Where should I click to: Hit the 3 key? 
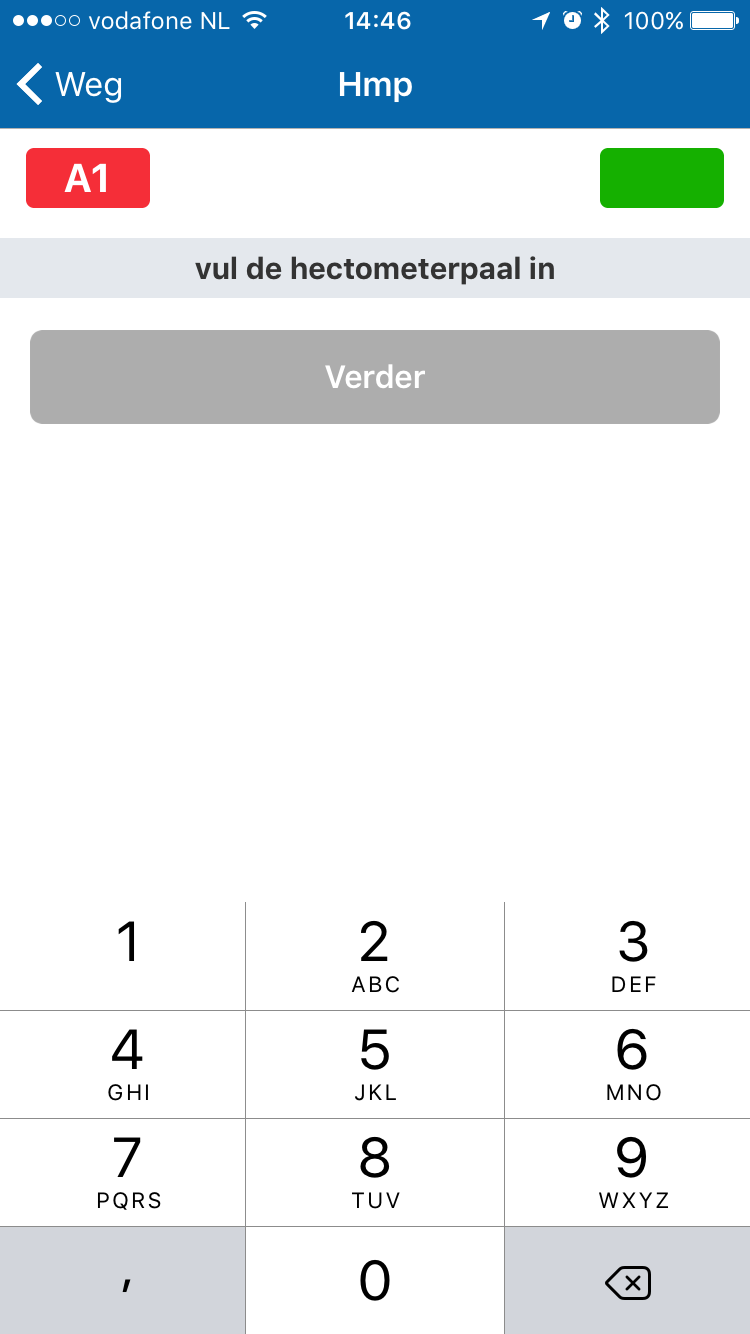tap(628, 956)
